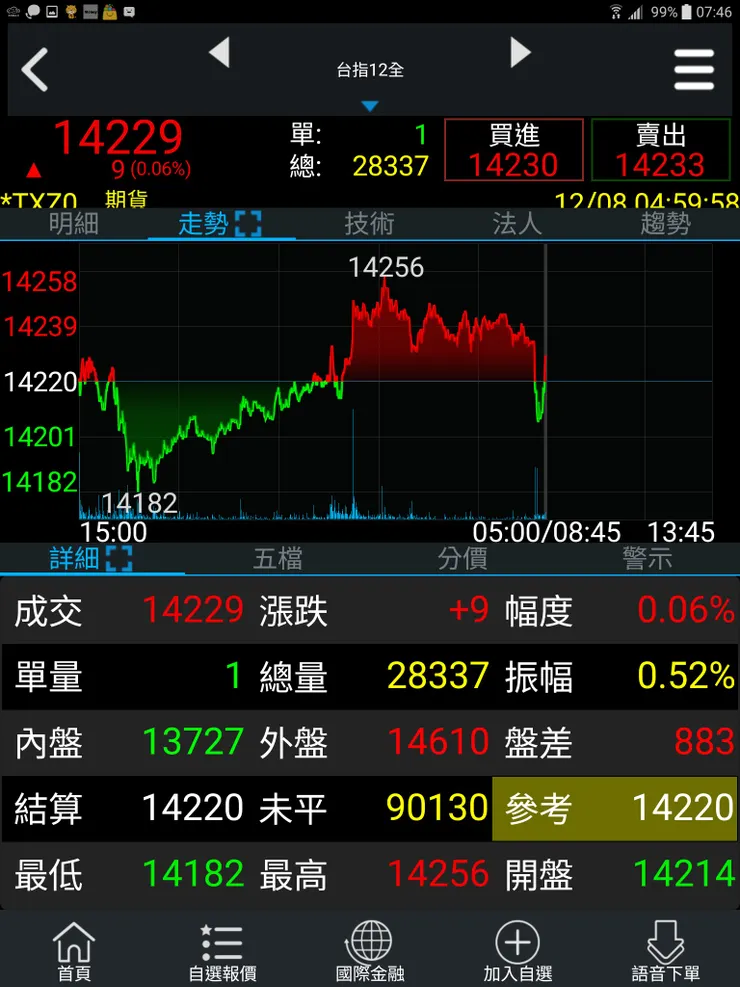Switch to the 五檔 order book tab
Viewport: 740px width, 987px height.
pos(277,558)
